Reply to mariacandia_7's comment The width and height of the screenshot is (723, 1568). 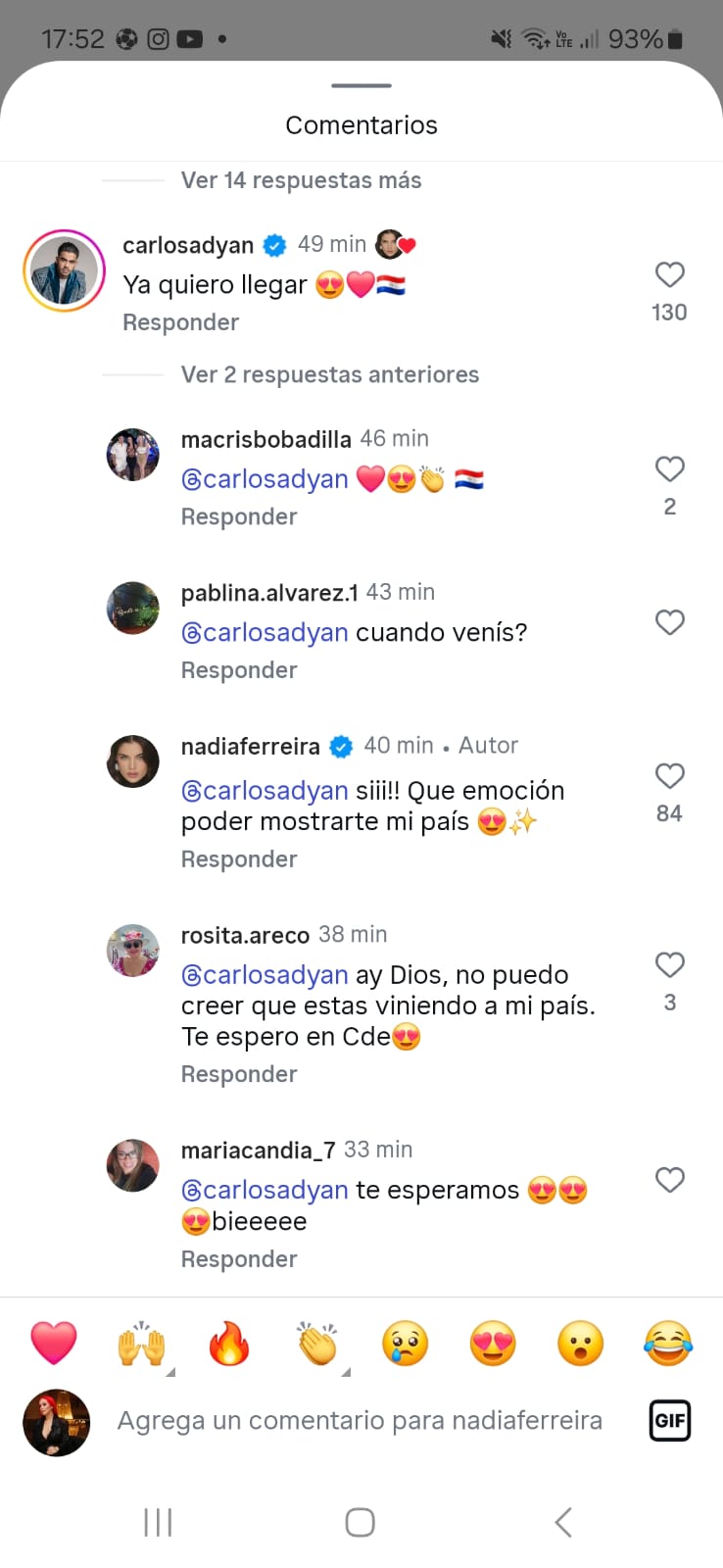[238, 1259]
